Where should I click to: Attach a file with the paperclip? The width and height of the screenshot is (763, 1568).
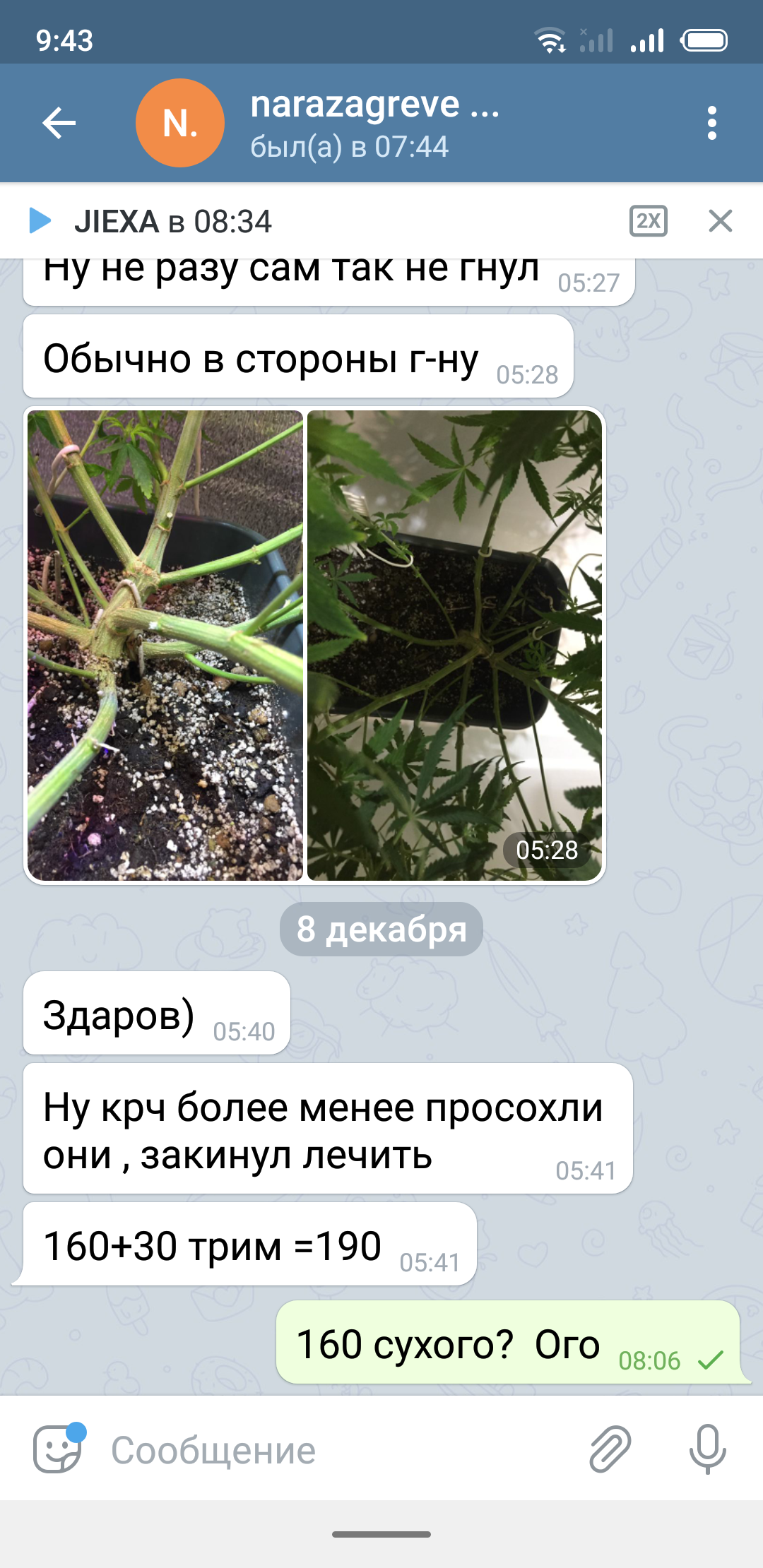610,1449
